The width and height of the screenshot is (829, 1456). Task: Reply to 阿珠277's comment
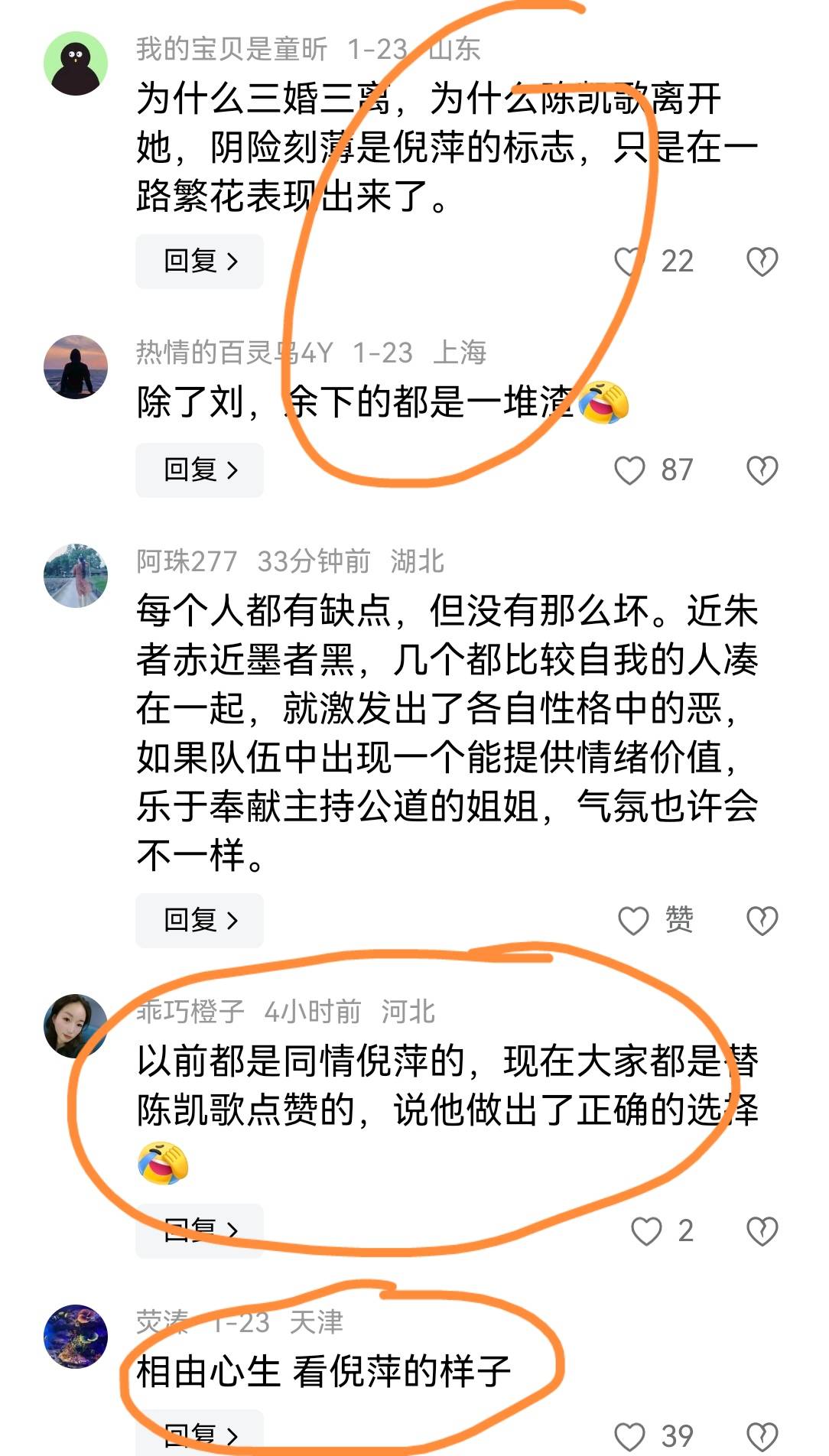(200, 920)
